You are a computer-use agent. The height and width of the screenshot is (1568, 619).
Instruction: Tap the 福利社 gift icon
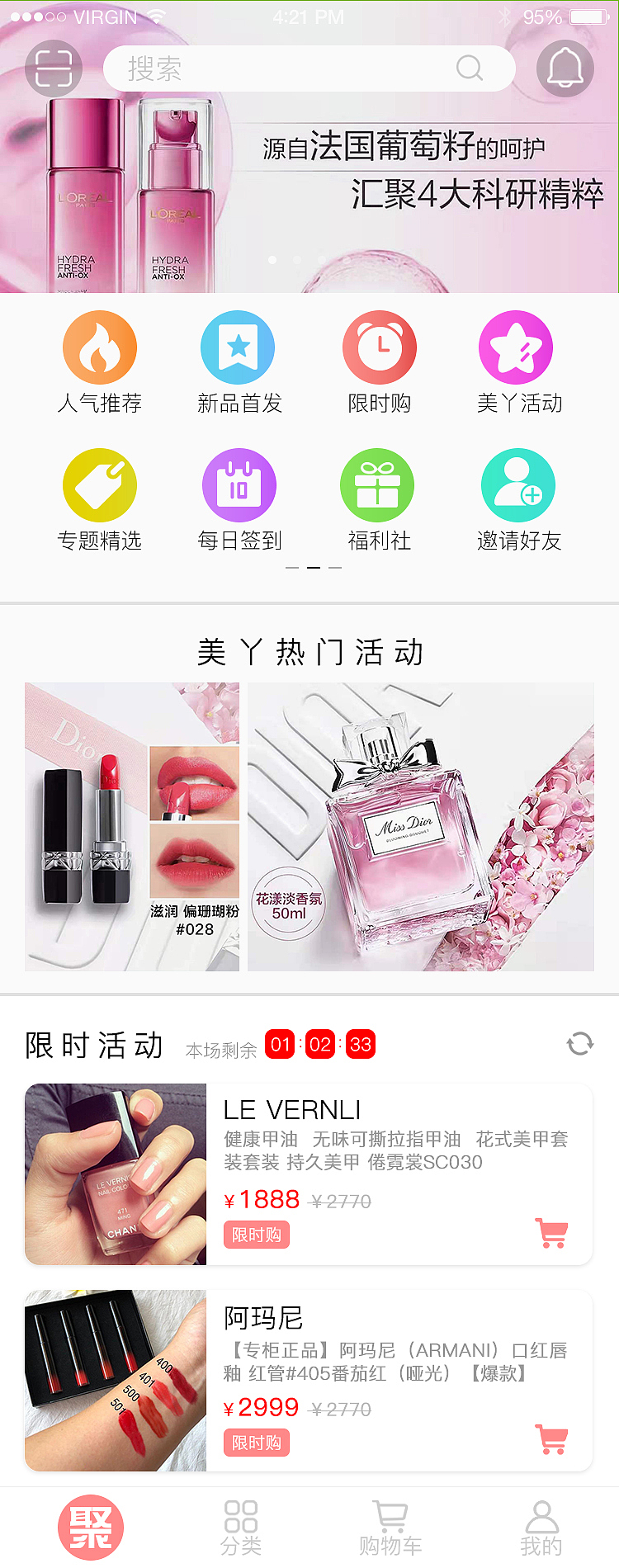(x=378, y=485)
